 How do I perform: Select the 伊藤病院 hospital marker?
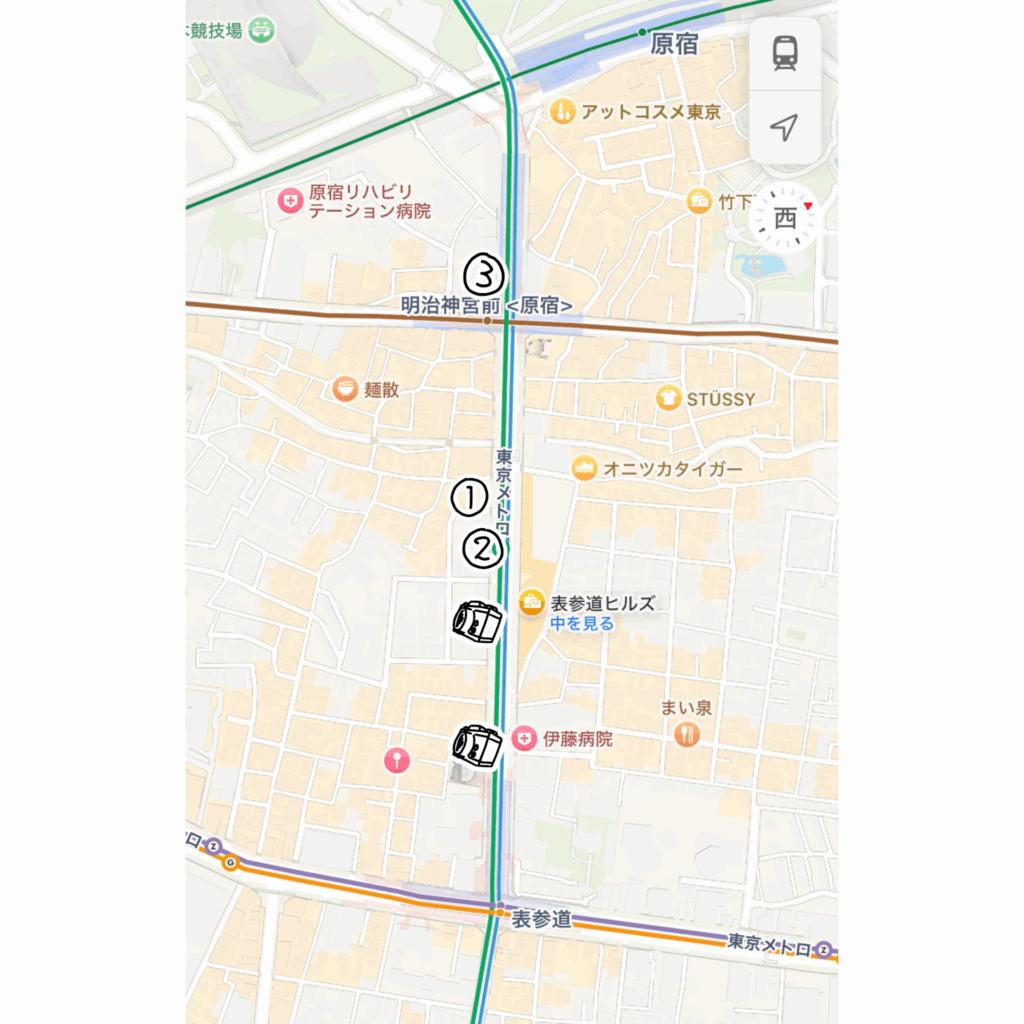click(x=523, y=739)
